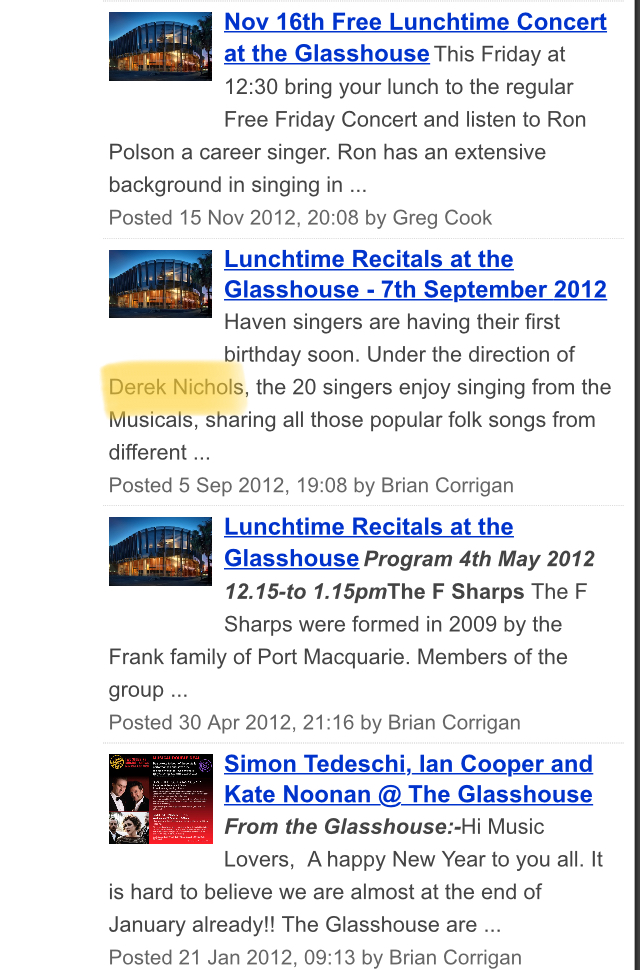
Task: Open the Nov 16th Free Lunchtime Concert link
Action: point(415,23)
